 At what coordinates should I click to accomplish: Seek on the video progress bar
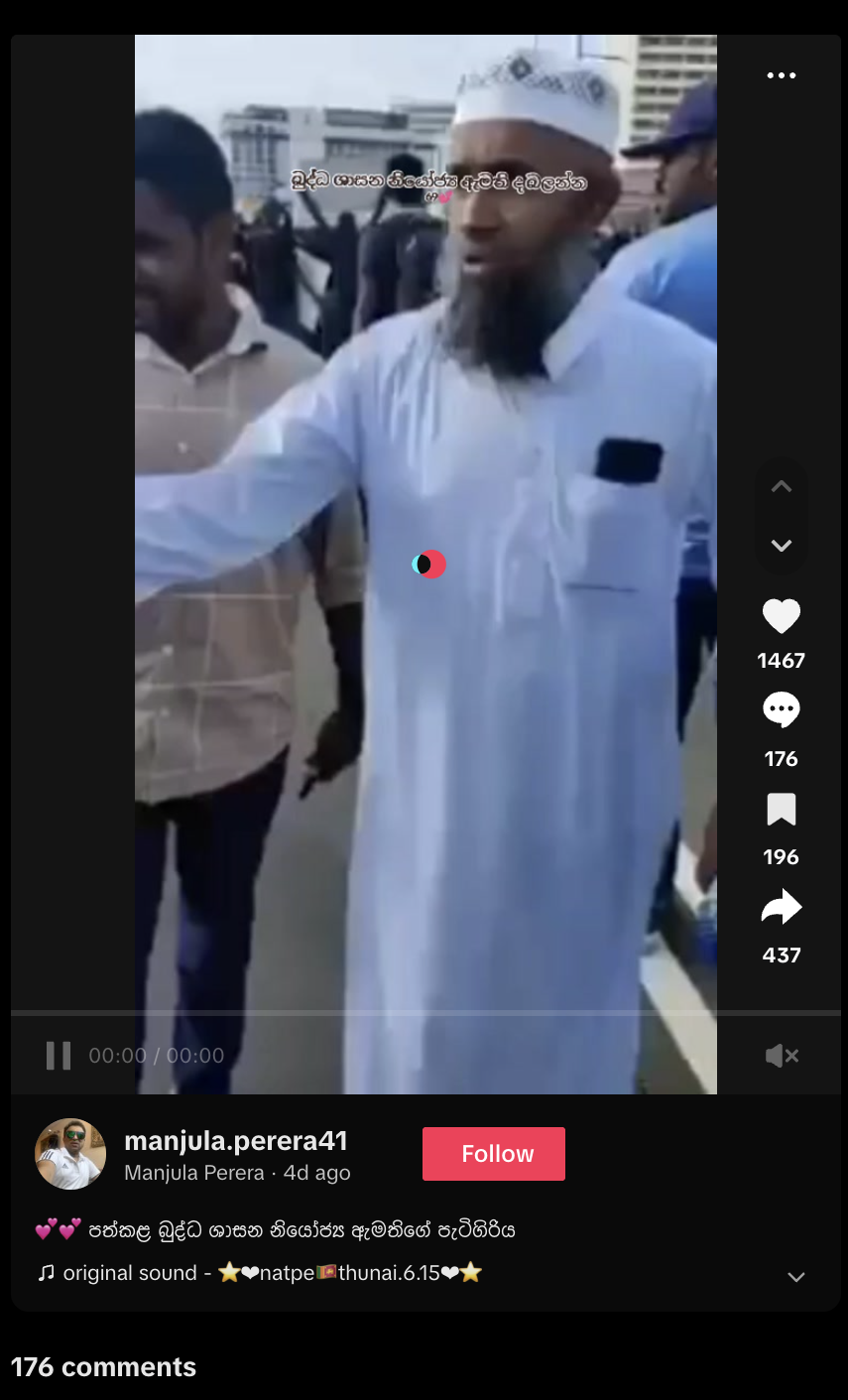click(x=424, y=1013)
